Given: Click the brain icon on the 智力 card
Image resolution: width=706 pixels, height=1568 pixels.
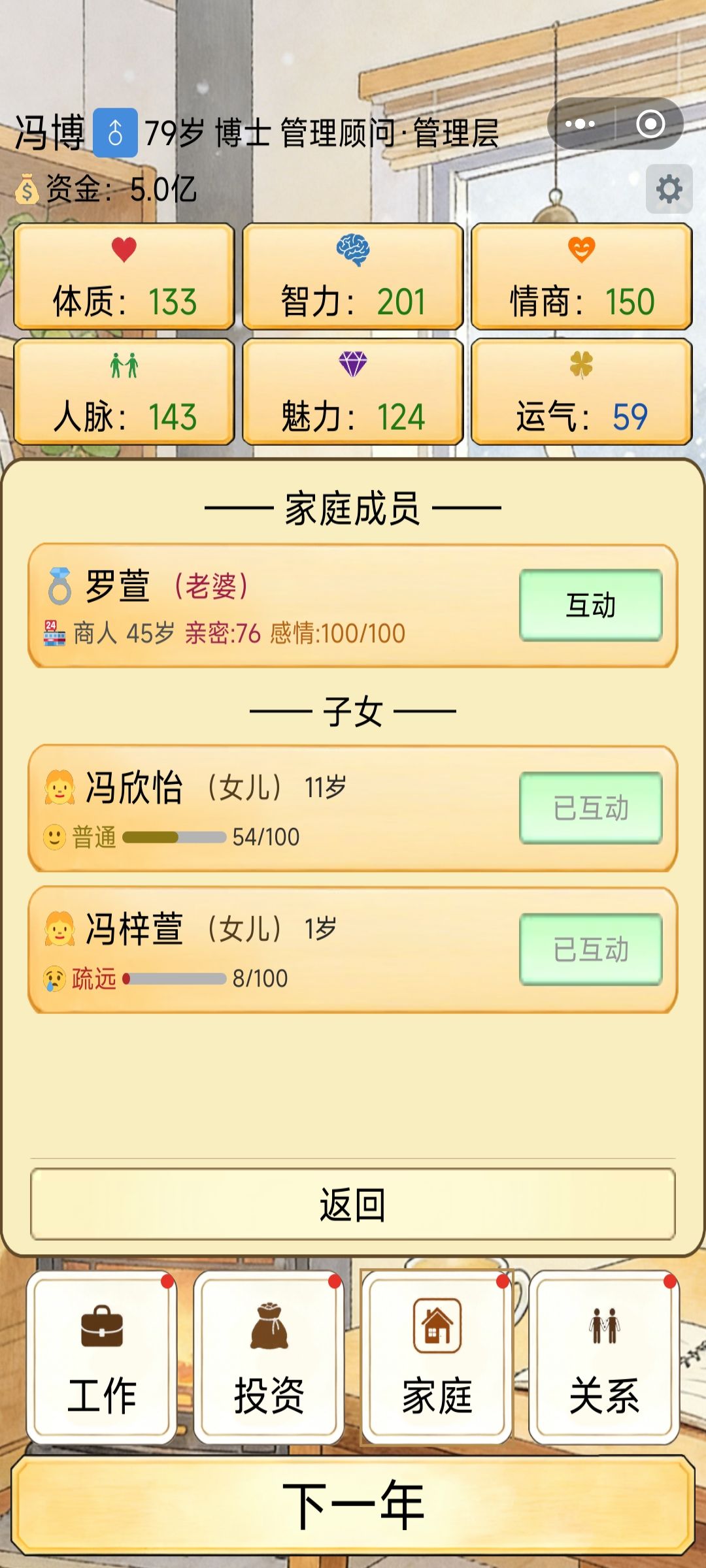Looking at the screenshot, I should 353,250.
